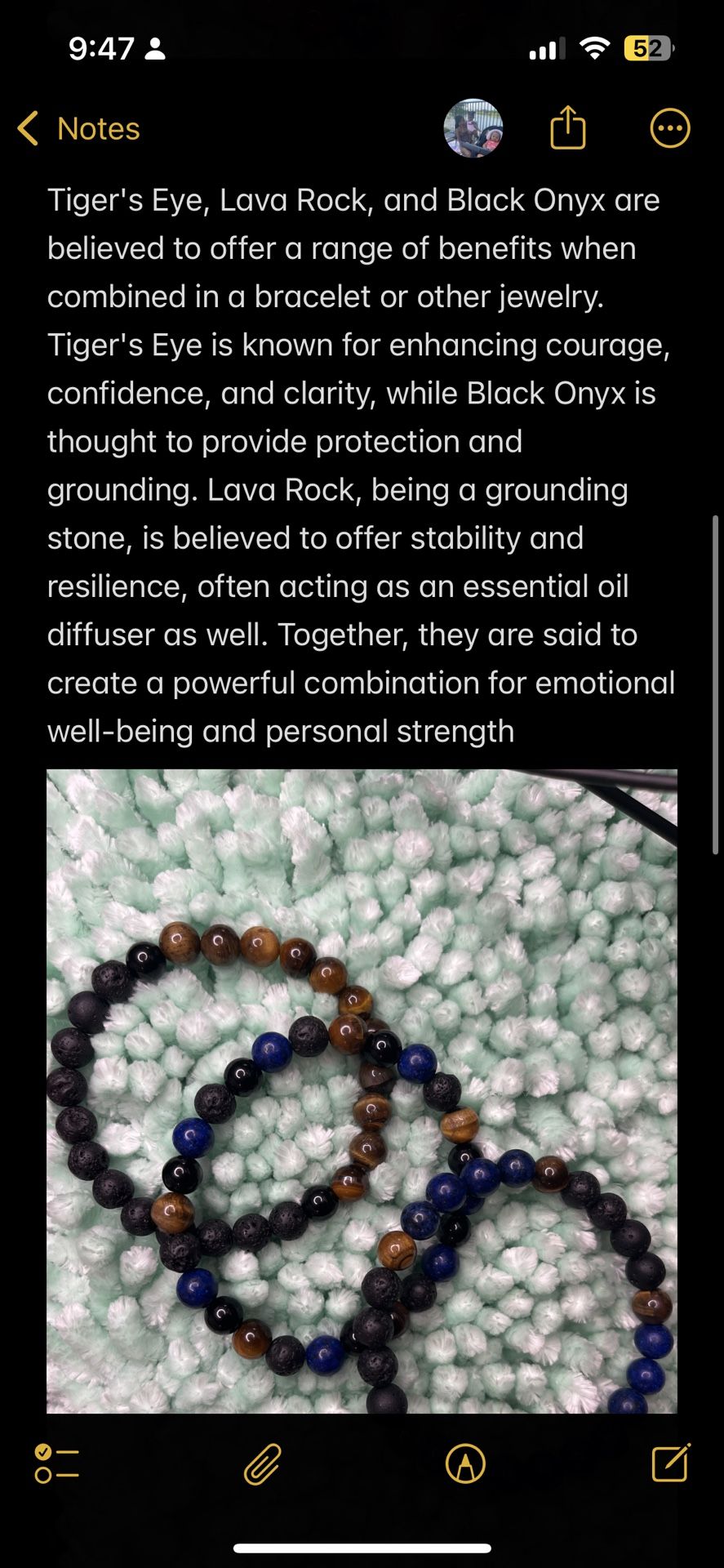
Task: Open the shared note collaborator avatar
Action: (x=473, y=128)
